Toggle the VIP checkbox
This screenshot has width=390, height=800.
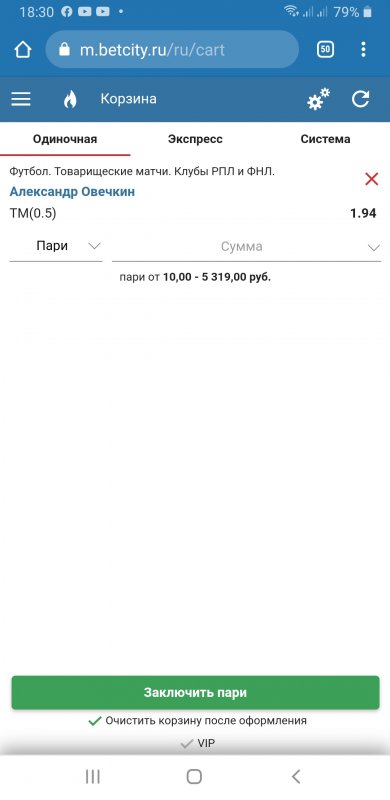tap(198, 743)
